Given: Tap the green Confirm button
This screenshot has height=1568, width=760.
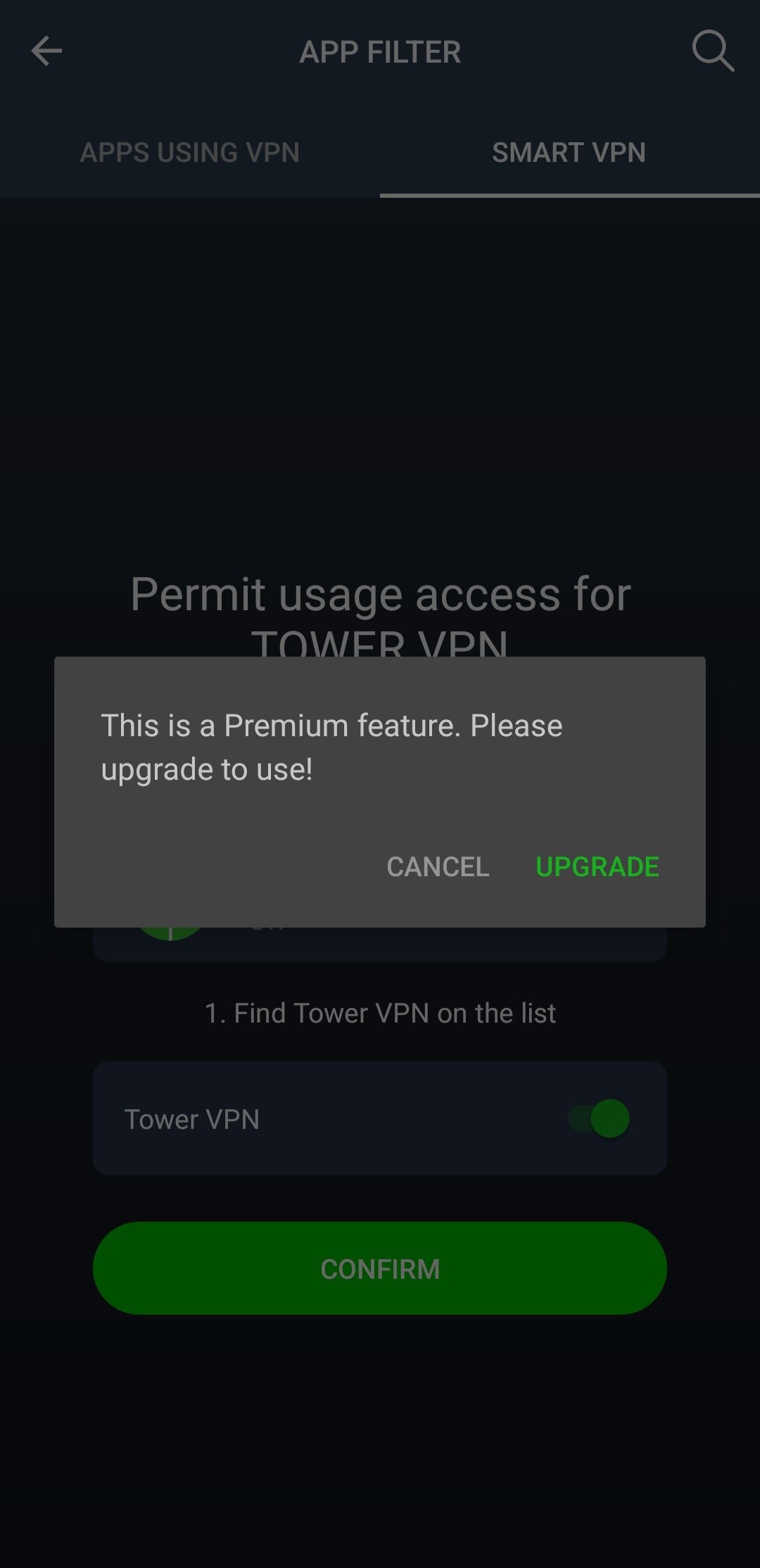Looking at the screenshot, I should tap(380, 1269).
